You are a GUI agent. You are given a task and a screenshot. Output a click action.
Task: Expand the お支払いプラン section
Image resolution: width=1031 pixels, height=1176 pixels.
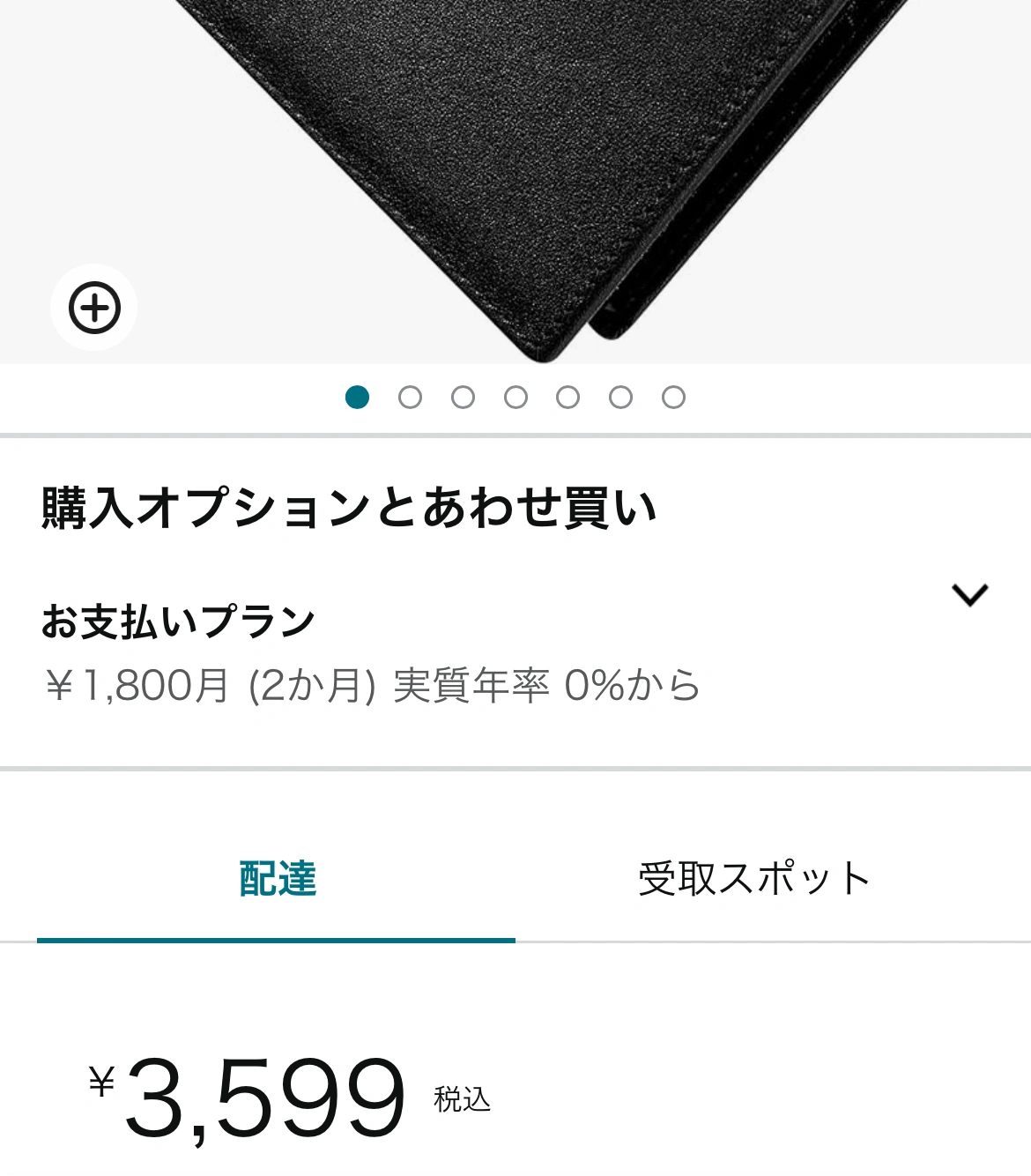969,595
